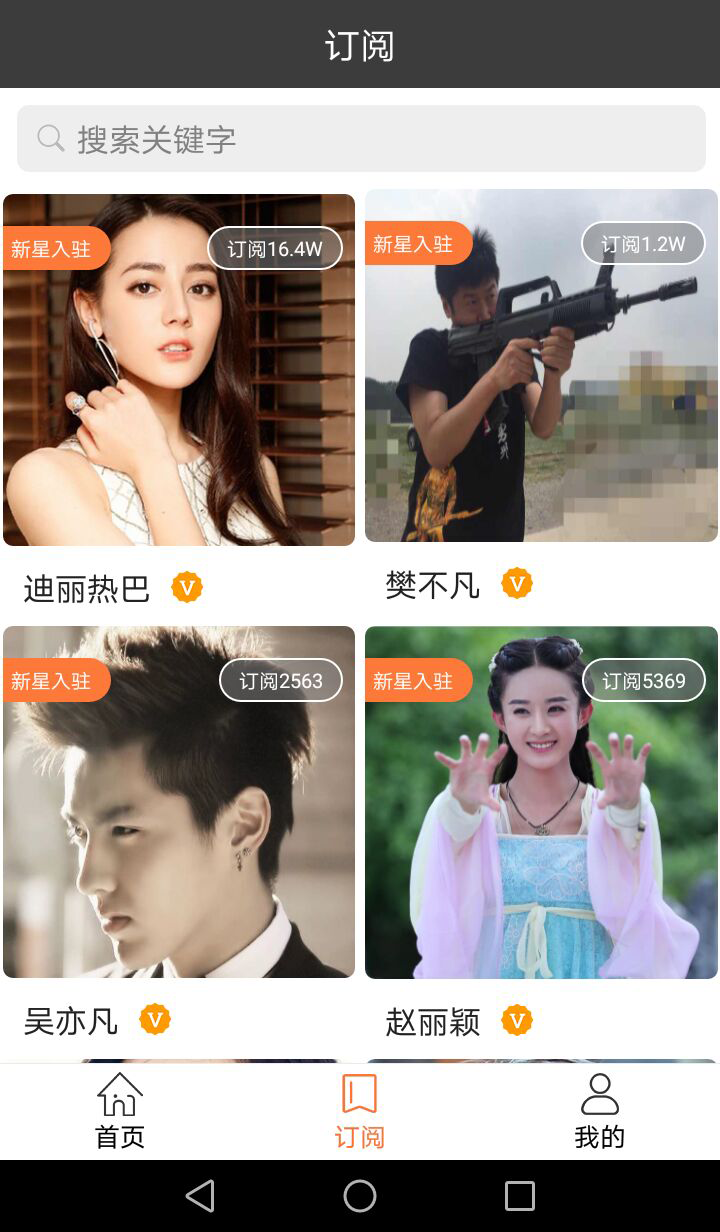Tap the 搜索关键字 search box
Image resolution: width=720 pixels, height=1232 pixels.
coord(361,139)
